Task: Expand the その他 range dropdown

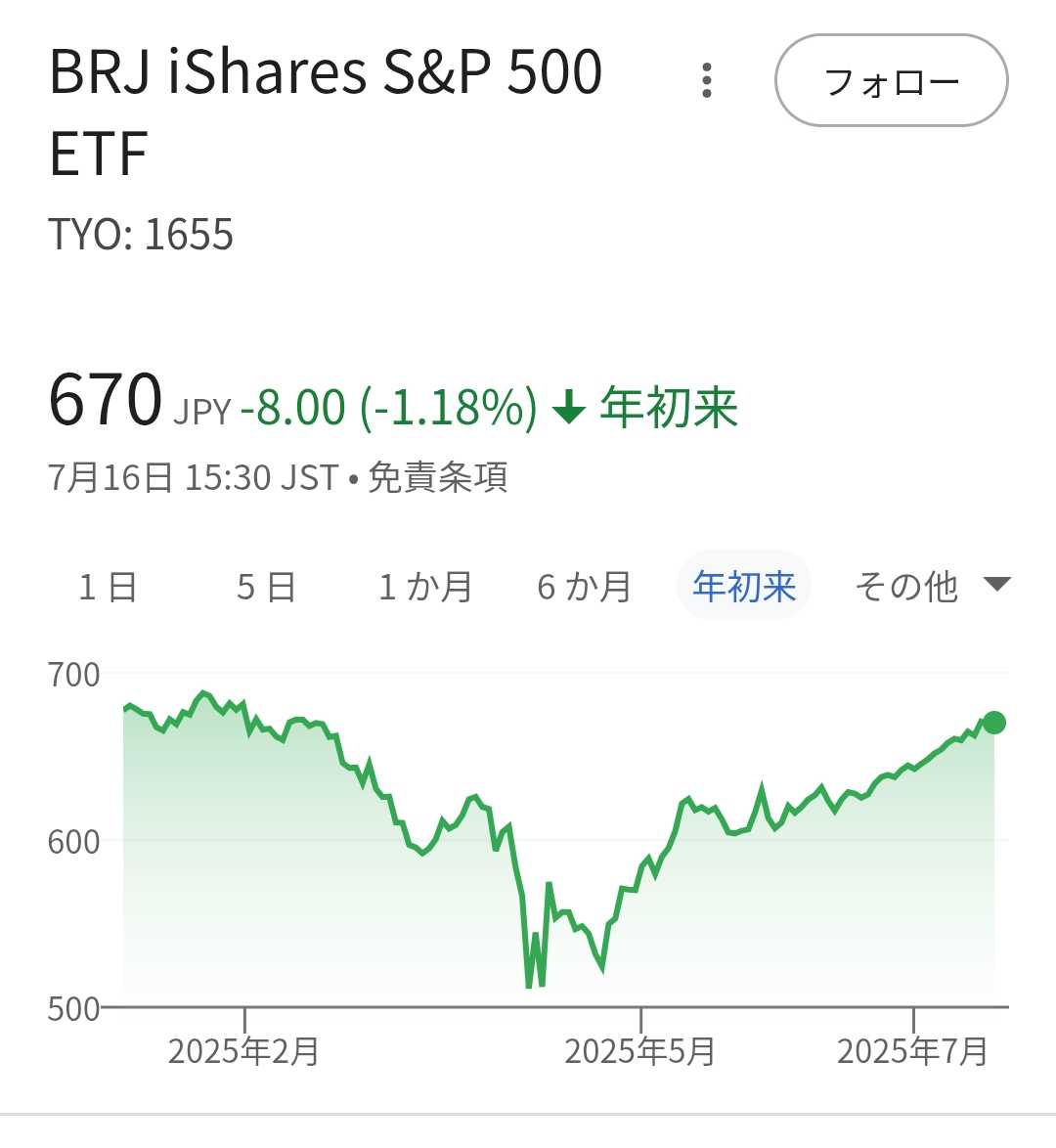Action: click(930, 587)
